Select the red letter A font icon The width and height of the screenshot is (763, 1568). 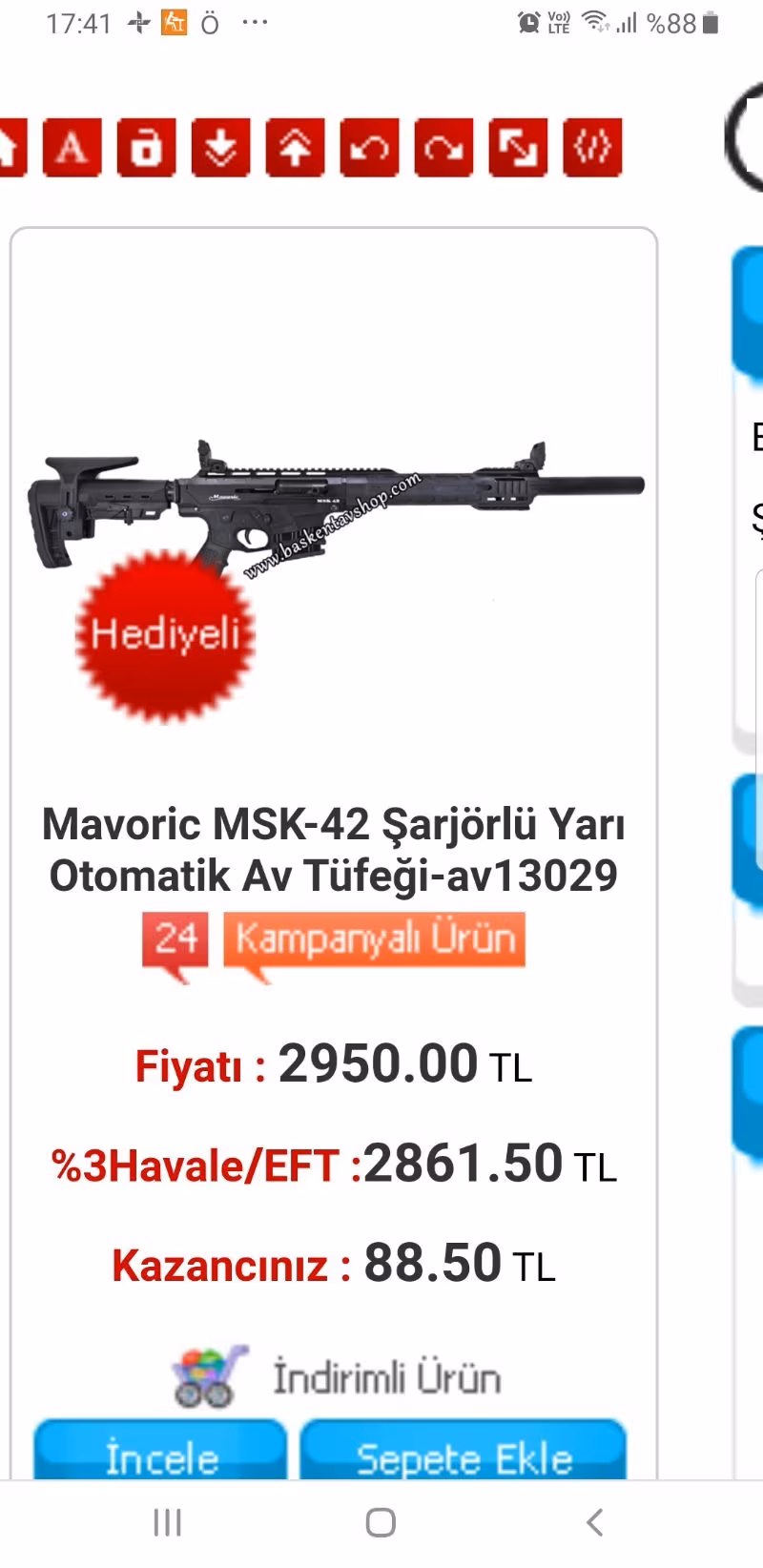[73, 148]
